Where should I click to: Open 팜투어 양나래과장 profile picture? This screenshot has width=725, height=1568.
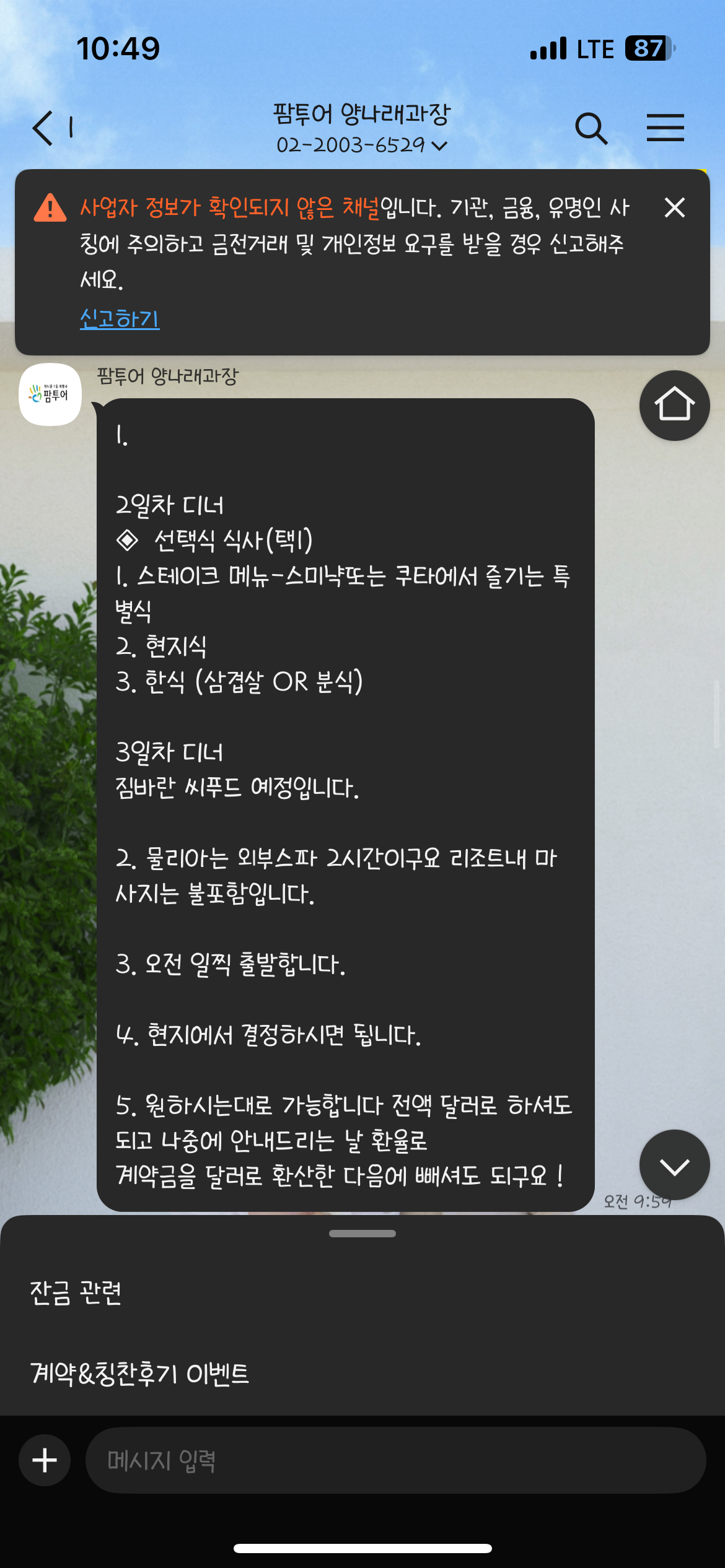50,394
